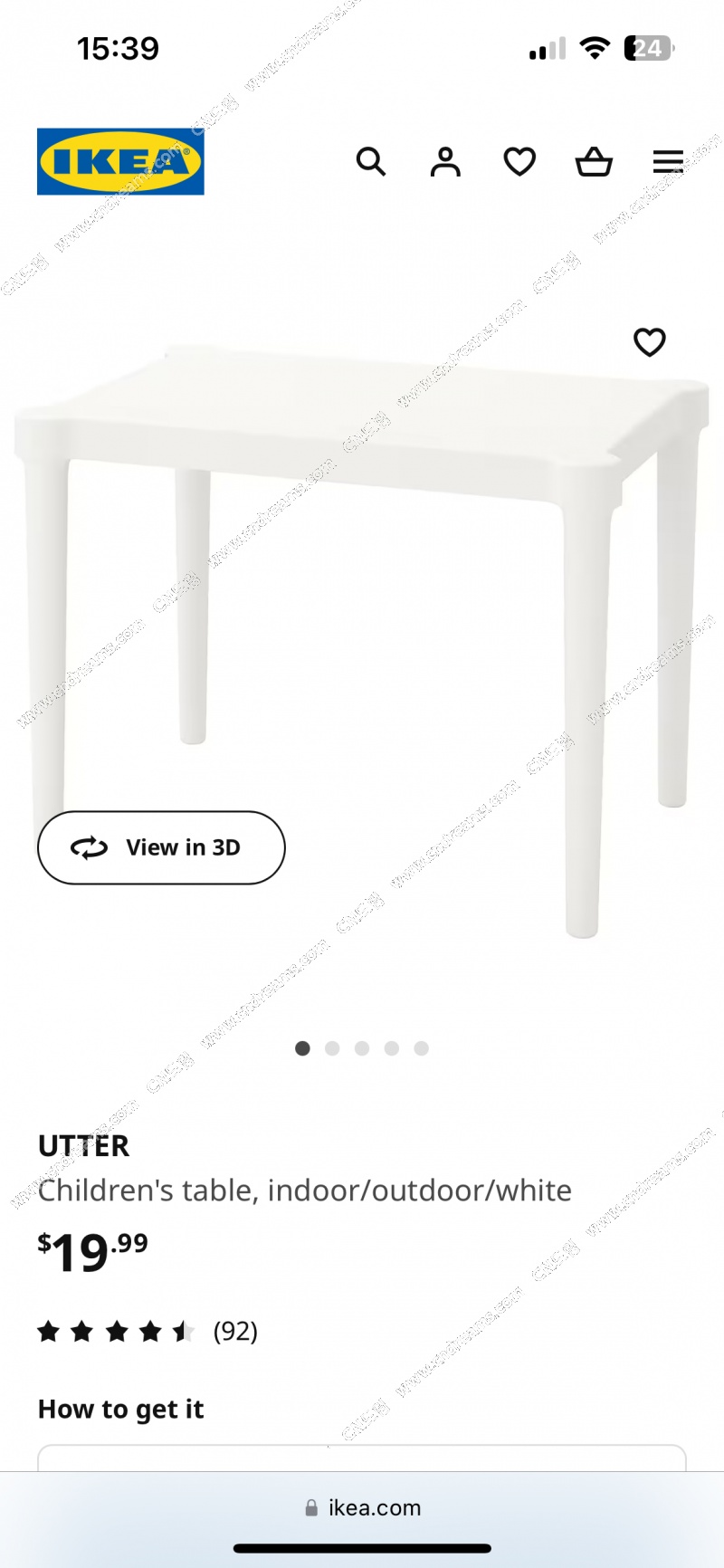Open the IKEA search icon
724x1568 pixels.
pos(371,162)
